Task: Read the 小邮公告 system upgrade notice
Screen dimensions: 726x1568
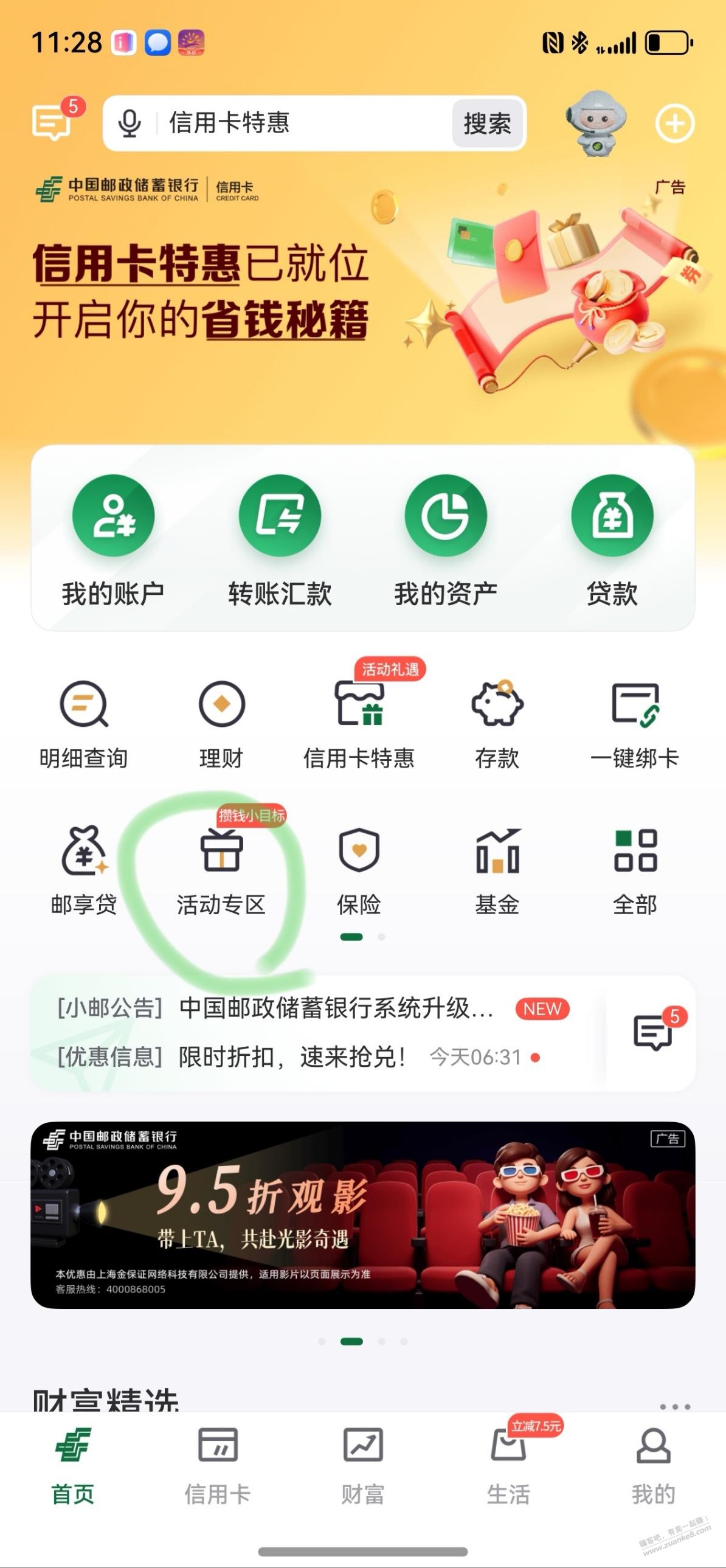Action: (x=336, y=1008)
